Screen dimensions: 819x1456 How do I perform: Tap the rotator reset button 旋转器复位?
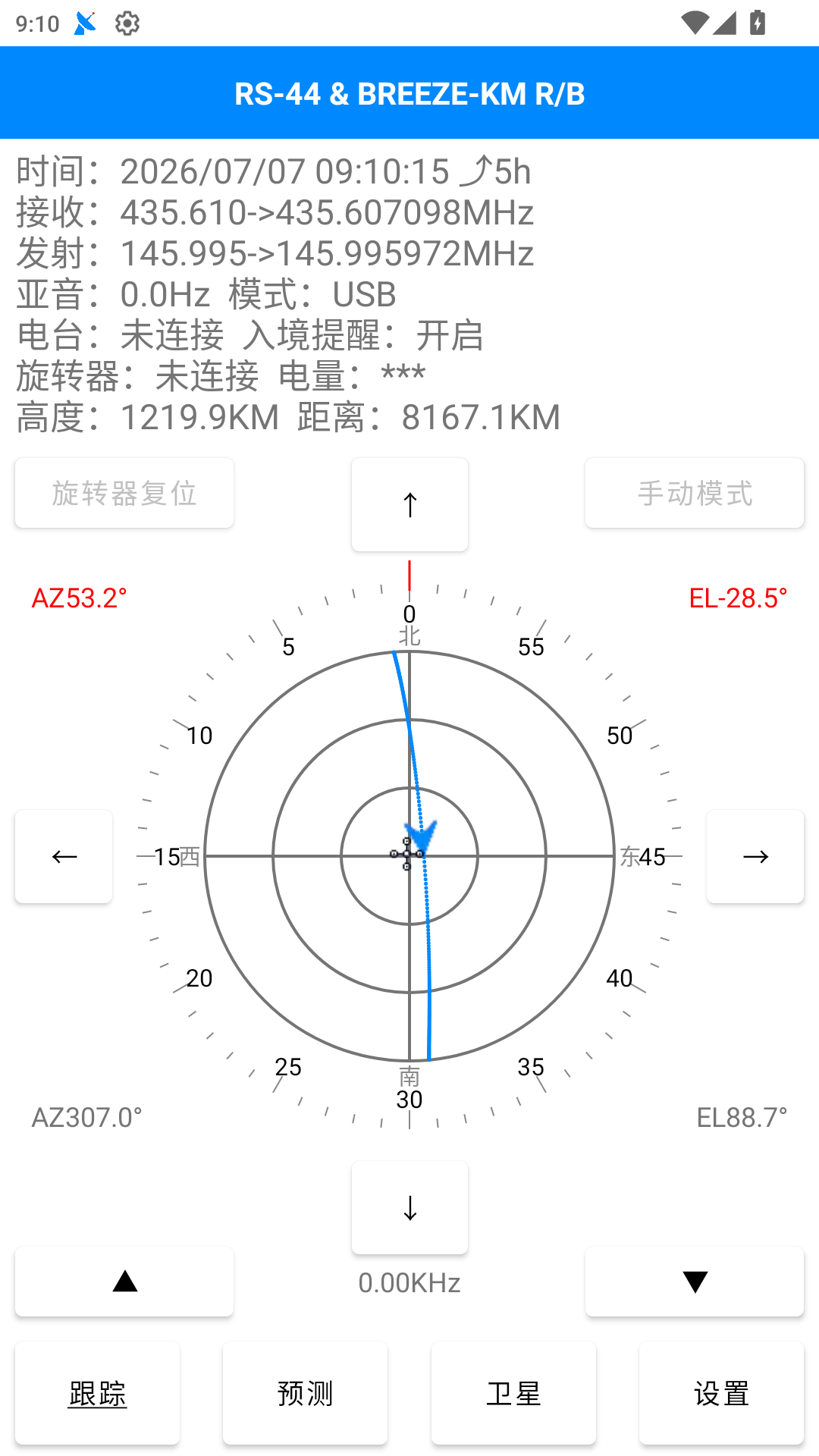tap(124, 493)
